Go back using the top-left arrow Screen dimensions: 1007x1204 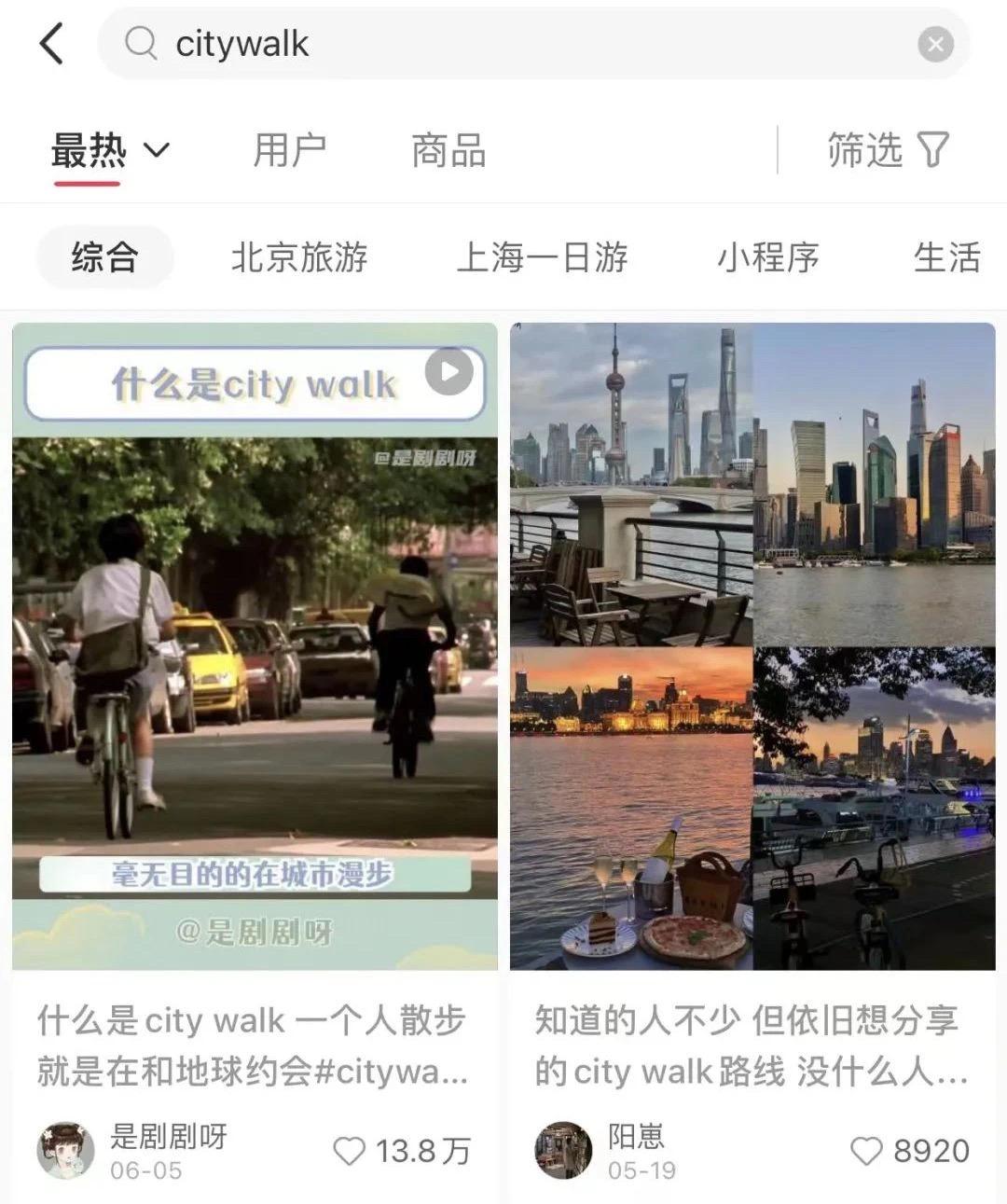(x=52, y=44)
